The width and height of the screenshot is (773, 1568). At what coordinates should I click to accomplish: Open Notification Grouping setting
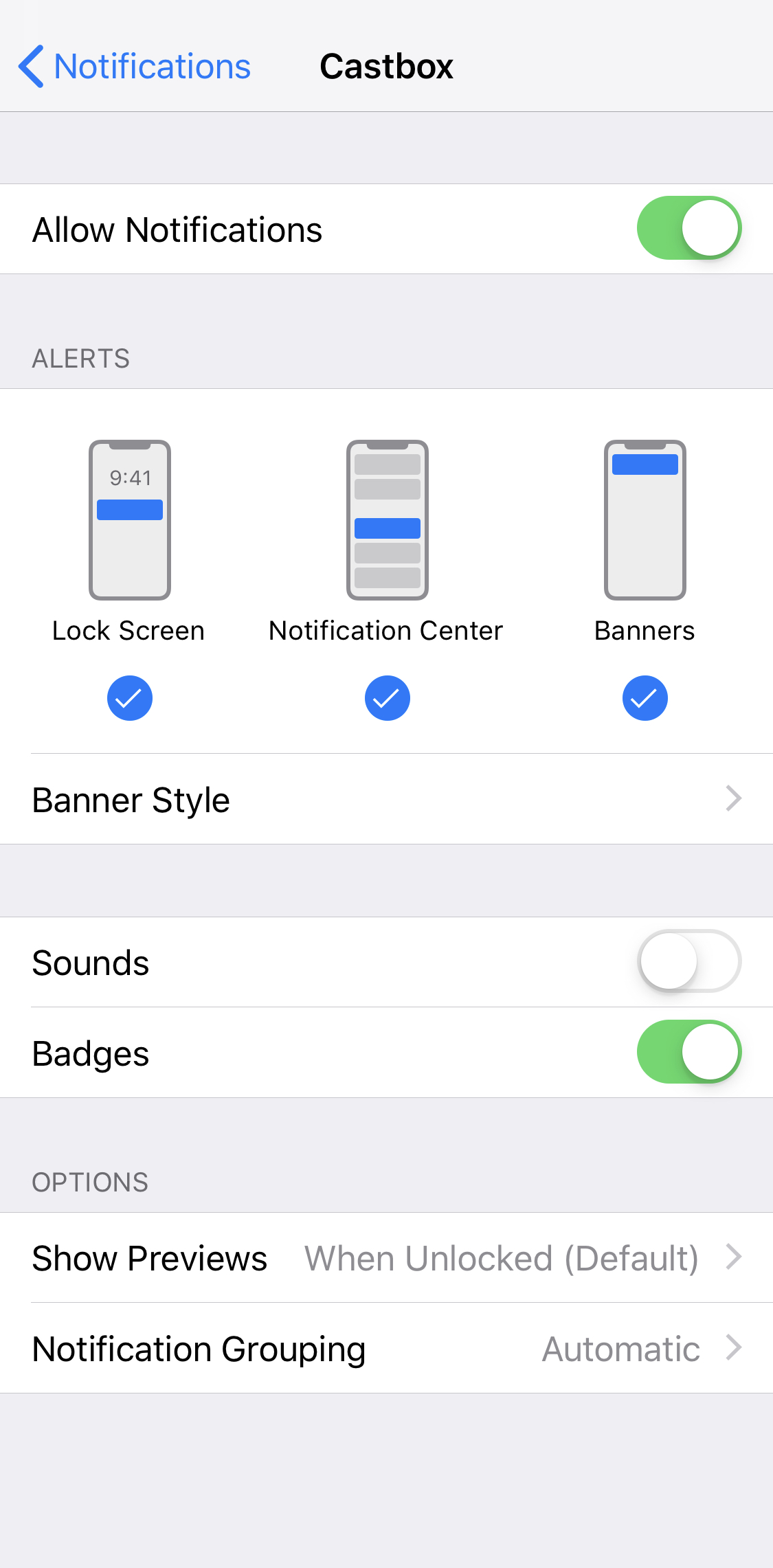coord(386,1348)
